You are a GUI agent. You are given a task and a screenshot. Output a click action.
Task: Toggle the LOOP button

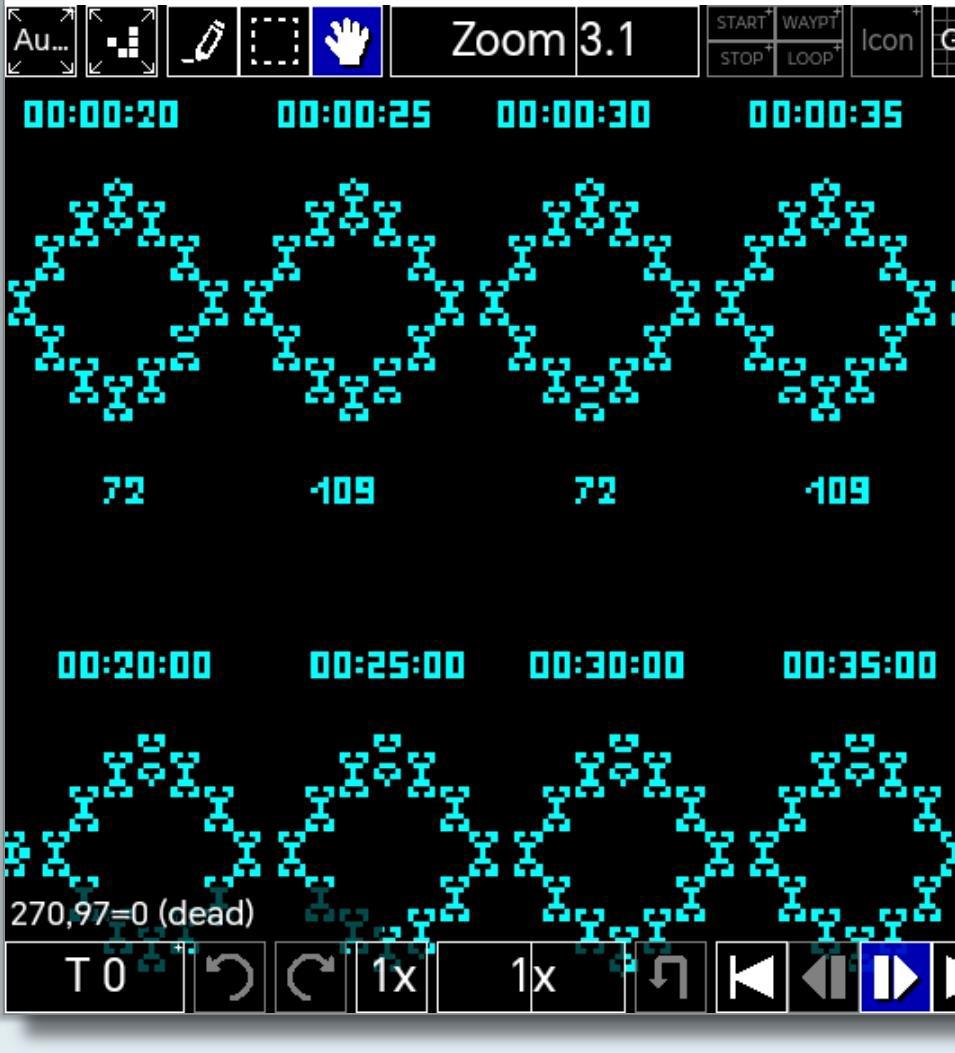tap(811, 57)
